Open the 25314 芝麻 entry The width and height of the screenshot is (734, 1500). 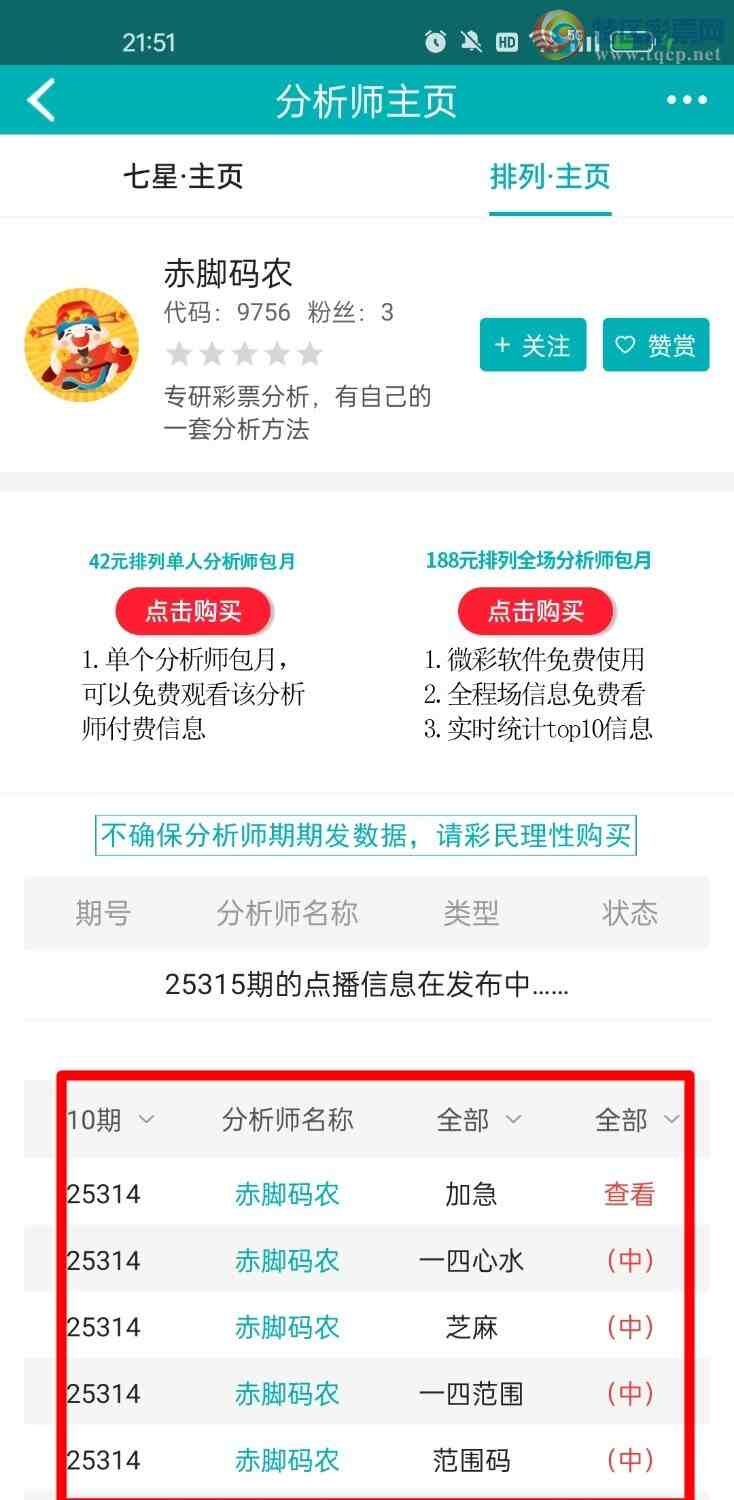pyautogui.click(x=471, y=1327)
